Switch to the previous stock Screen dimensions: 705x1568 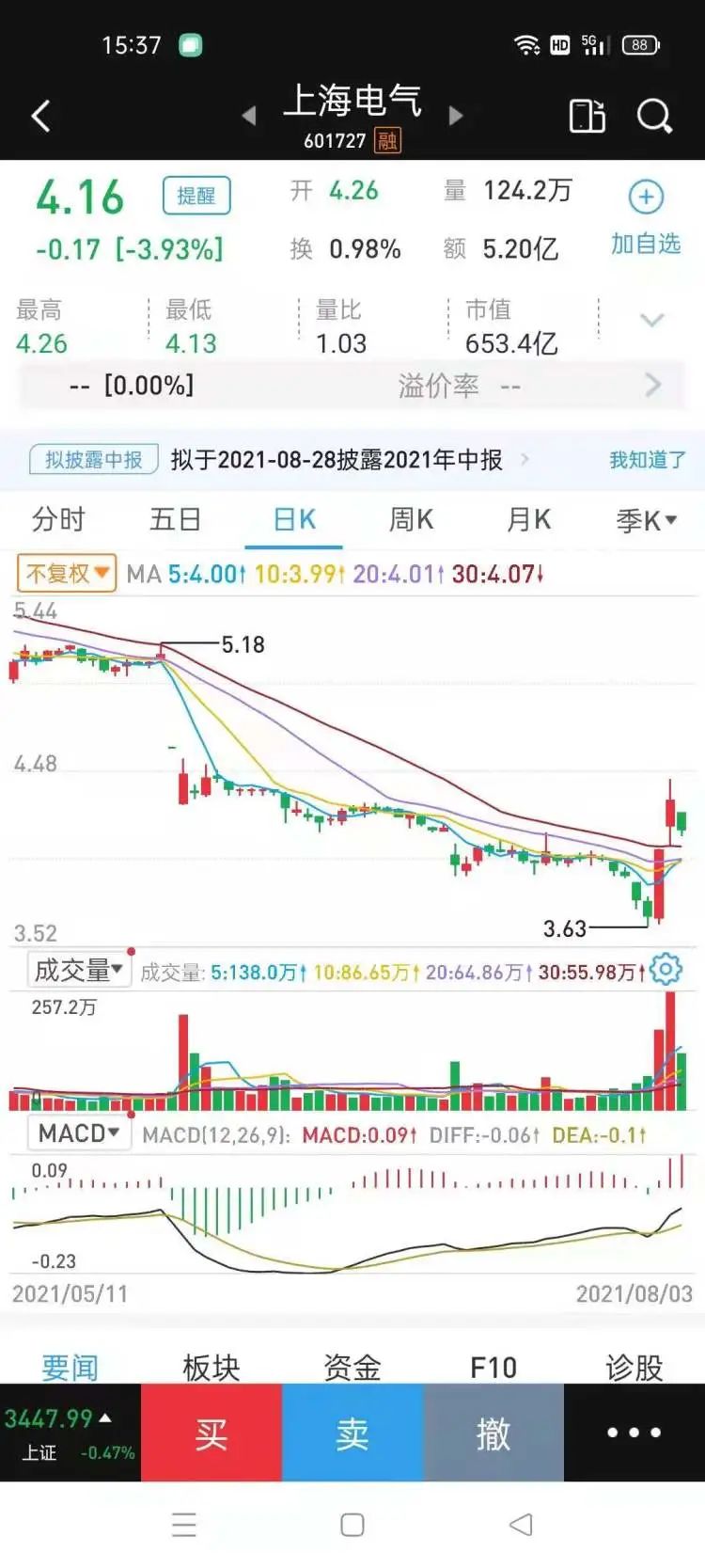[249, 116]
